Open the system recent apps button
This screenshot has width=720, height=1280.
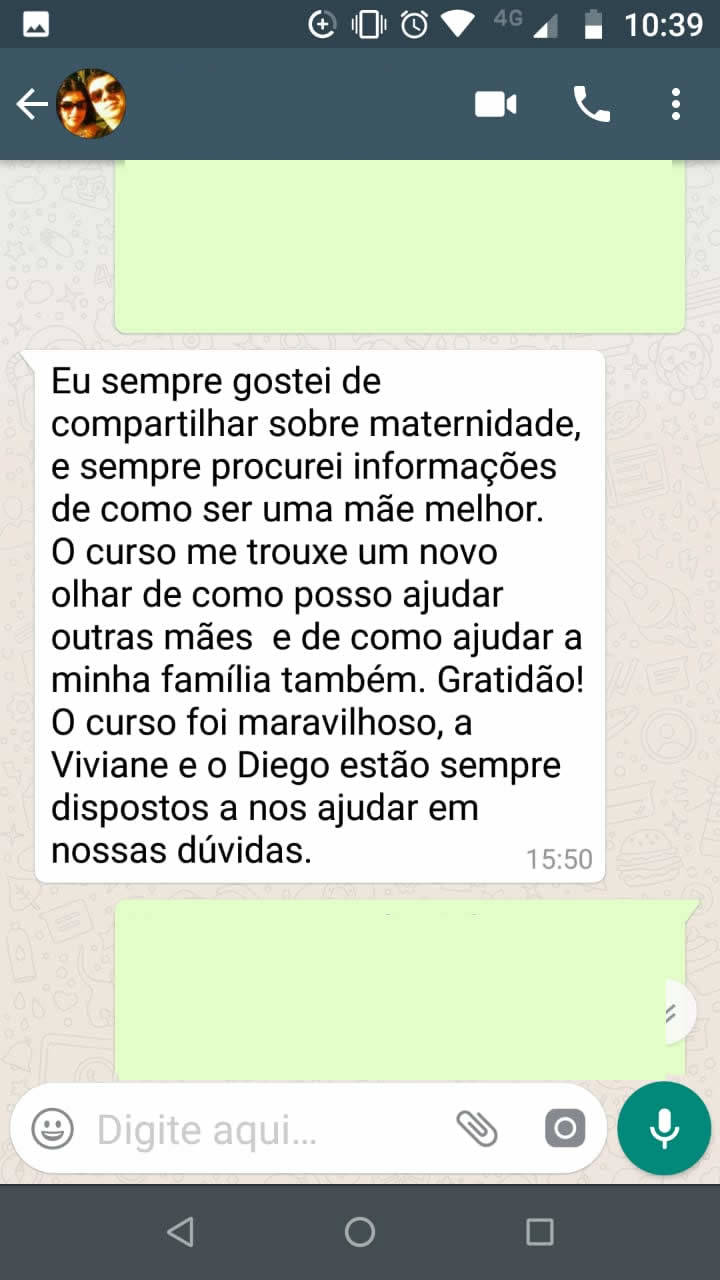540,1232
